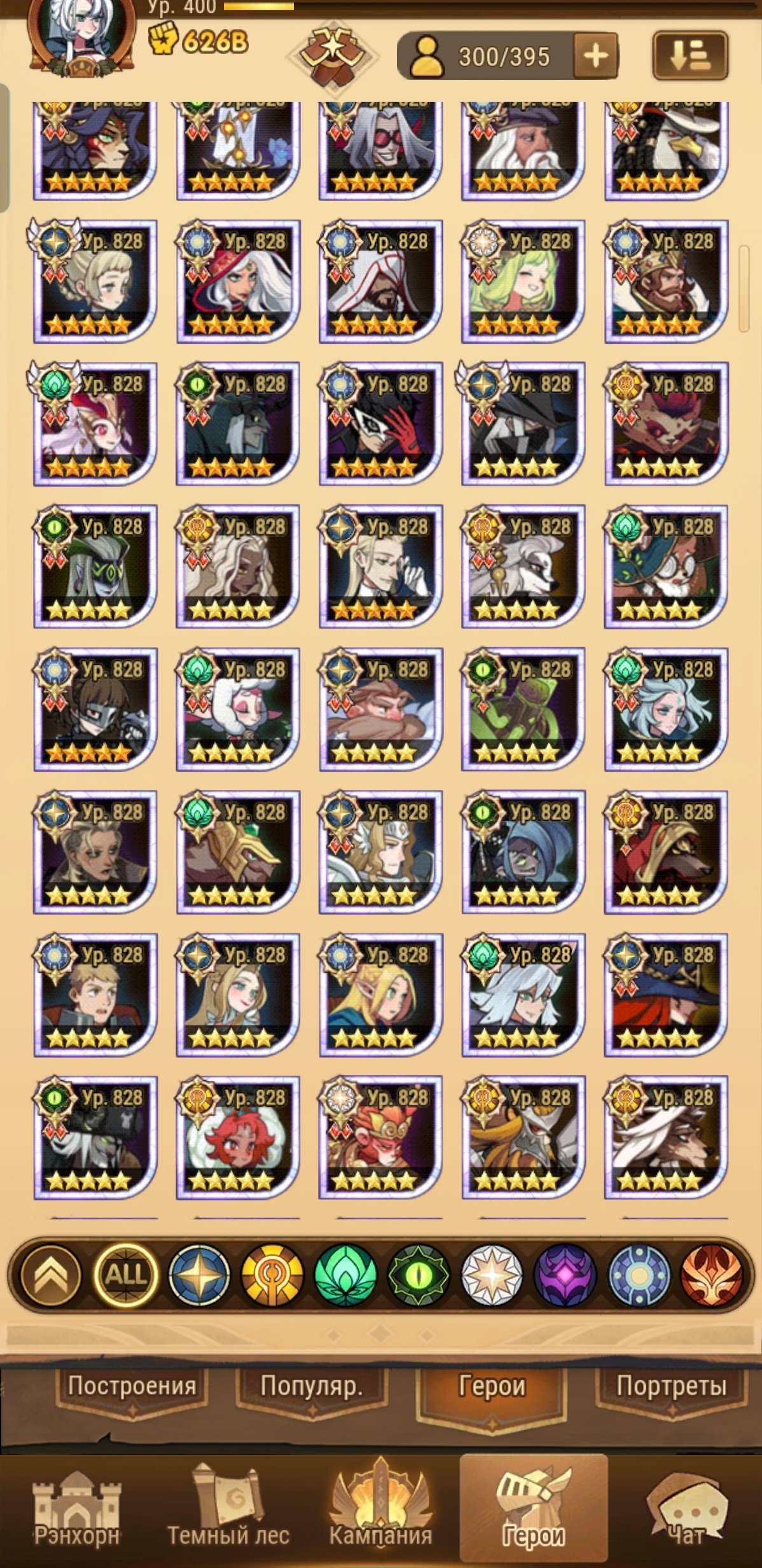Tap the crossed-ribbon star emblem in the header

click(333, 56)
